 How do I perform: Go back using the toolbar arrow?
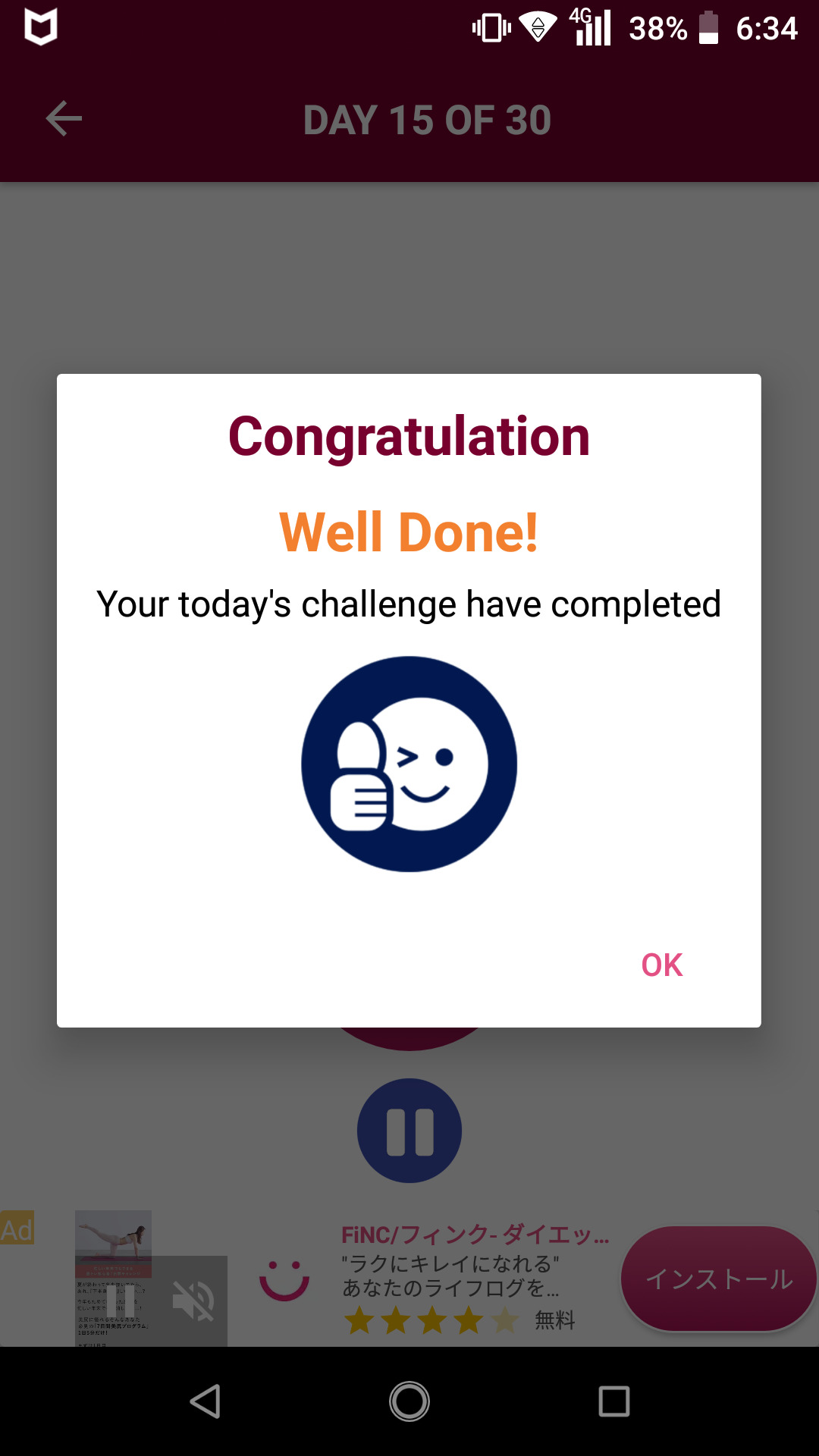64,119
